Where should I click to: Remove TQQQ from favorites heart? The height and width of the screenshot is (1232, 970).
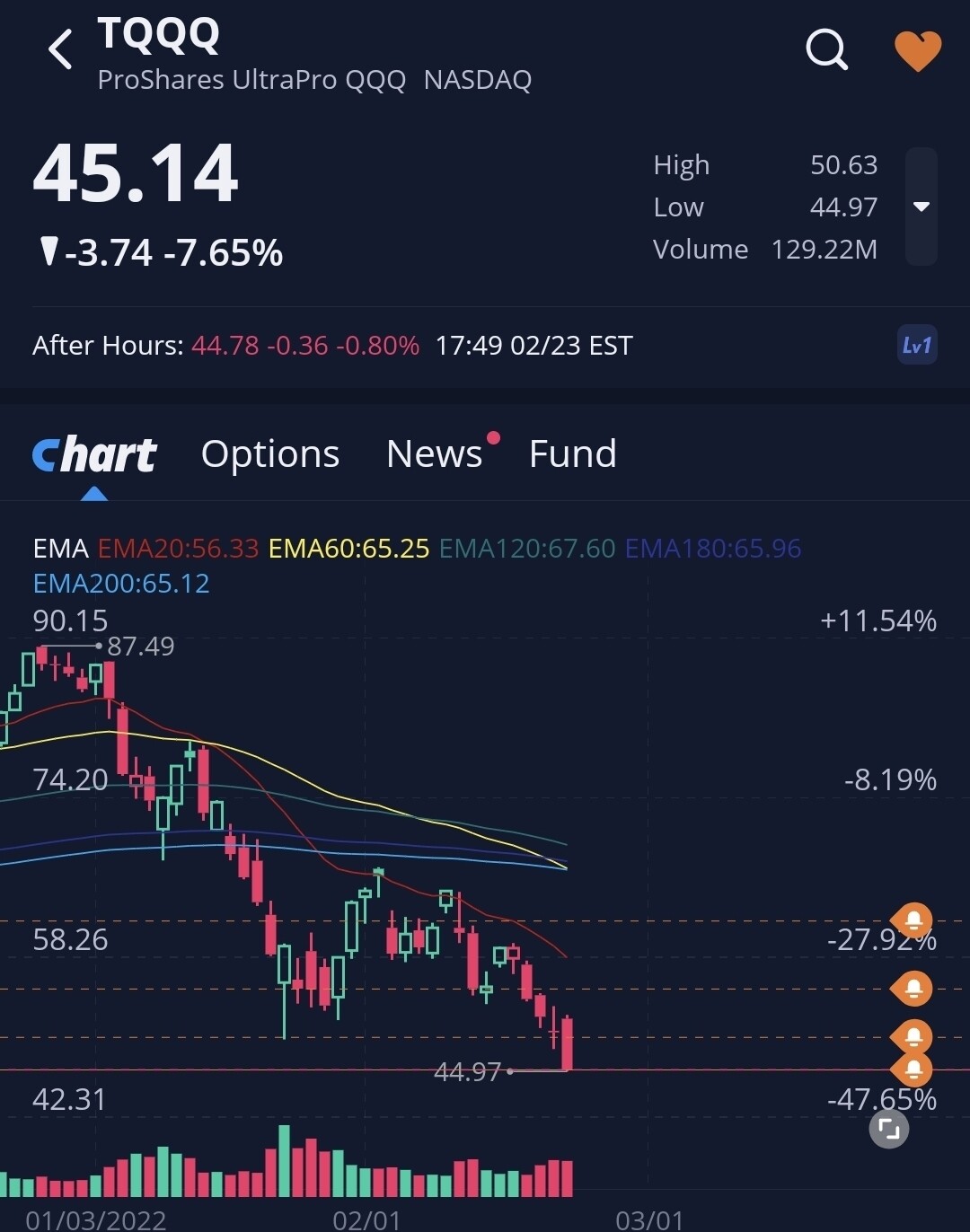point(917,50)
